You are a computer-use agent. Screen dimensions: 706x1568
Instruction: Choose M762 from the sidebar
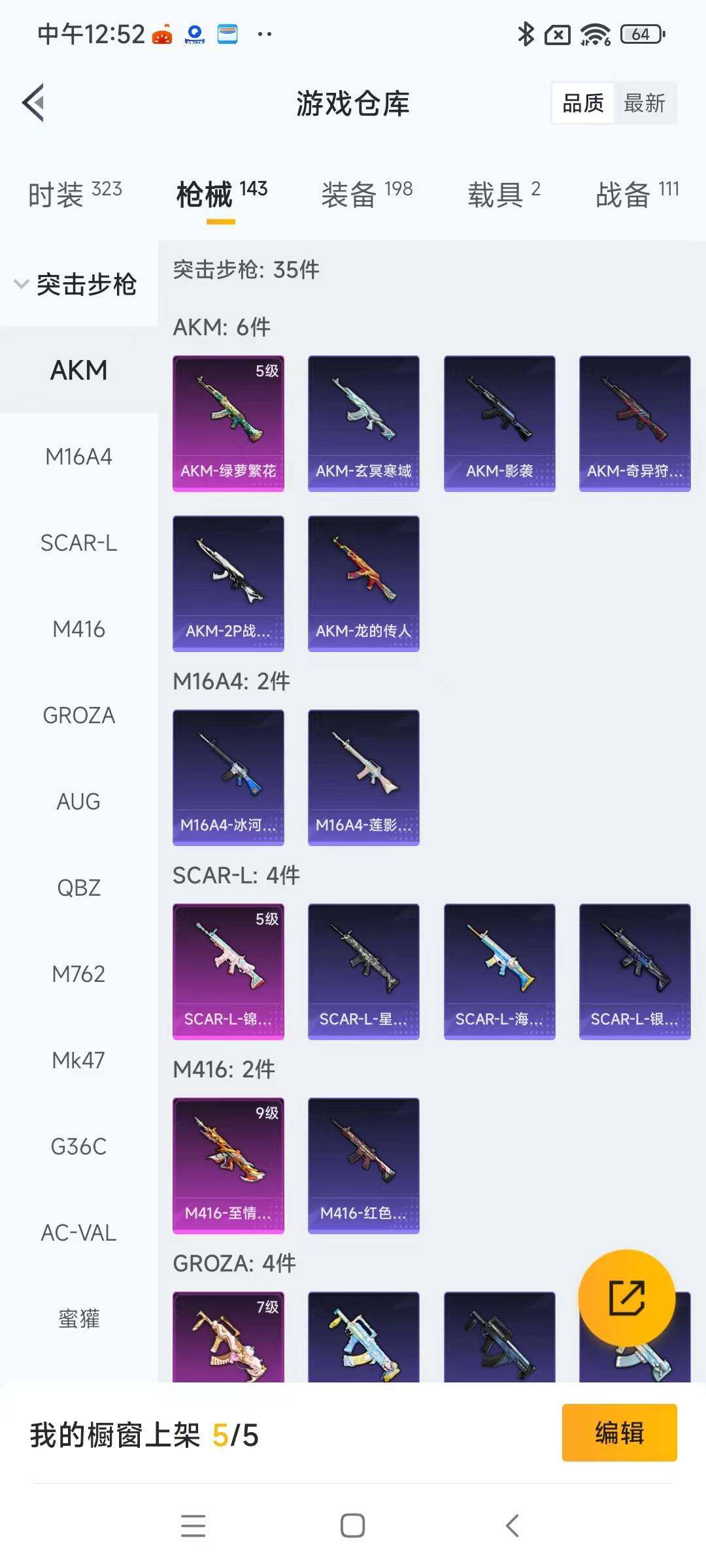point(78,974)
